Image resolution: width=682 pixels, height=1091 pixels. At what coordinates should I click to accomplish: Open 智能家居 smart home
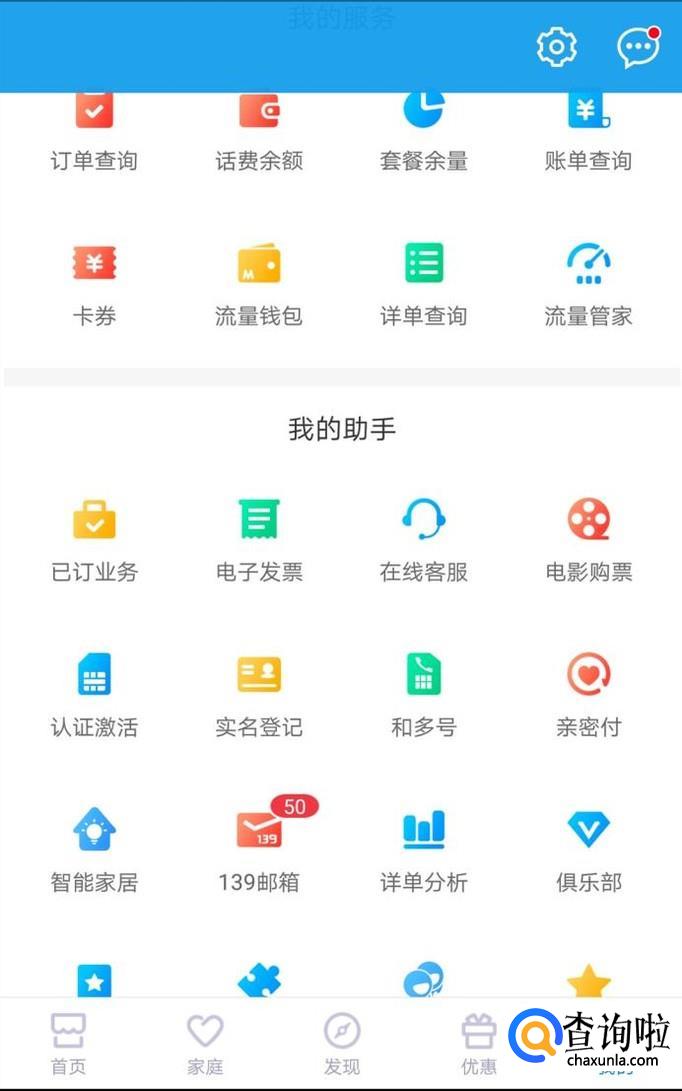[x=94, y=850]
